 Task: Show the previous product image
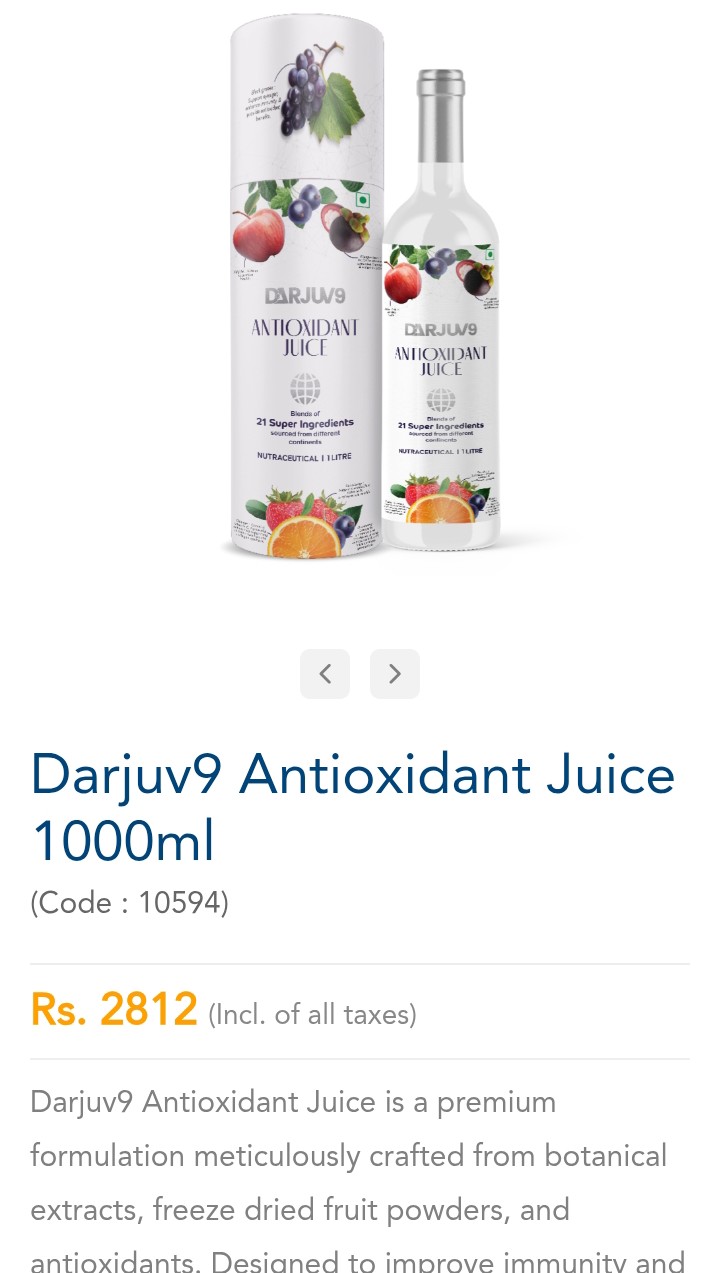coord(325,674)
